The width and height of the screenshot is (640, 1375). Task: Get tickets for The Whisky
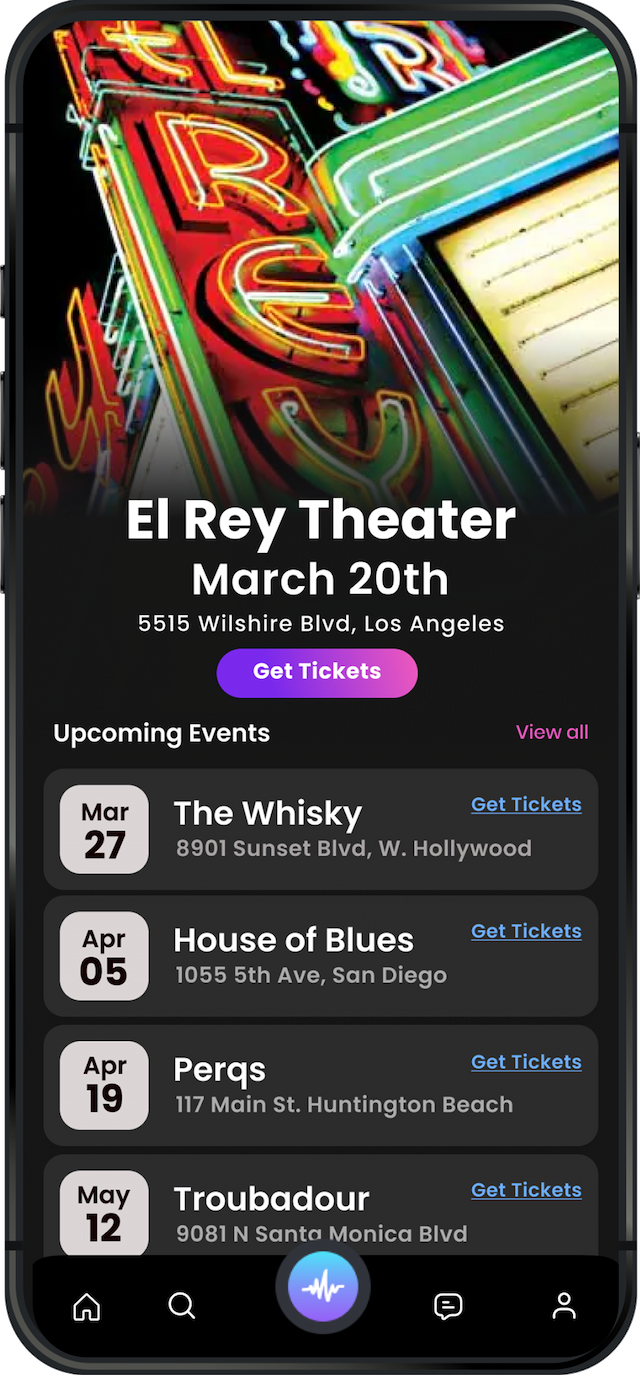526,804
